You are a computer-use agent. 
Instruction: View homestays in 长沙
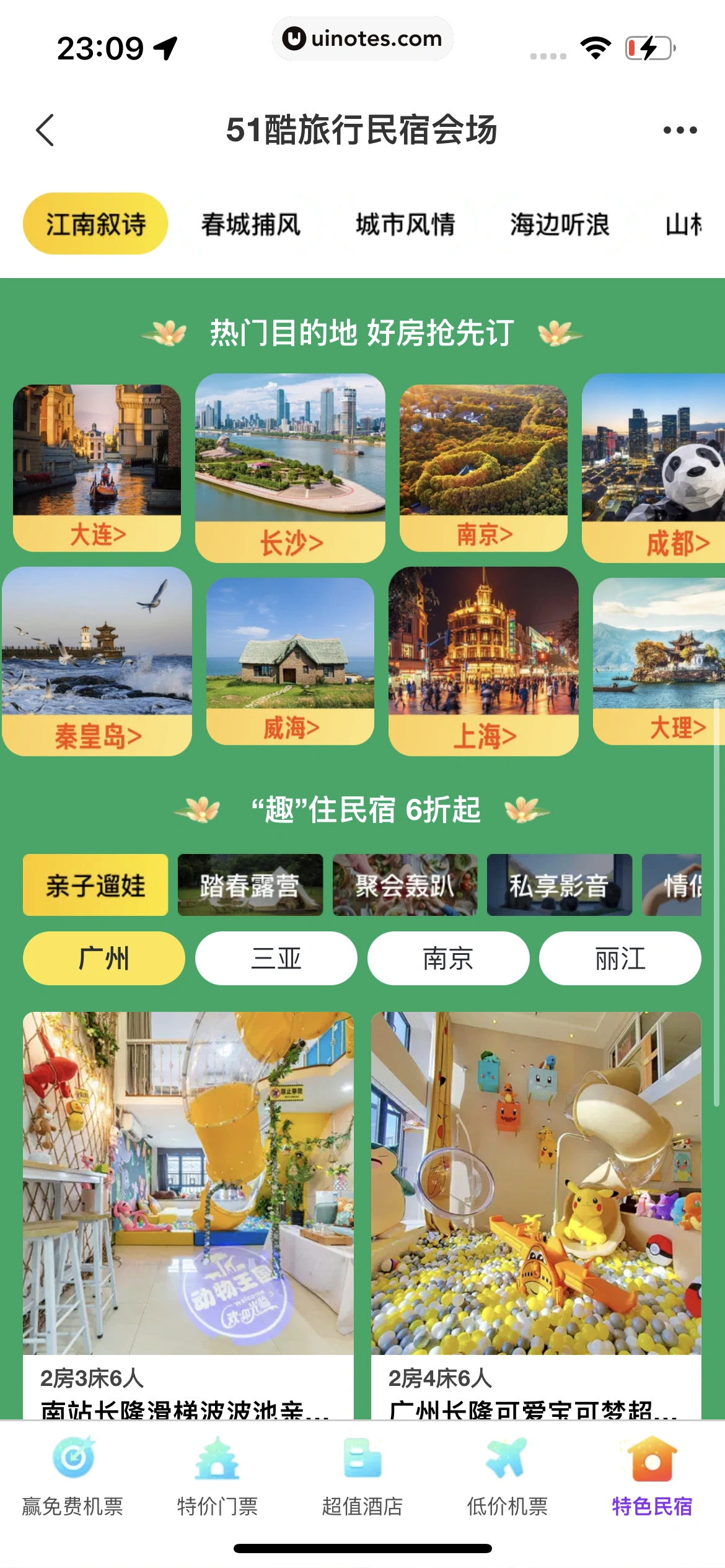[290, 468]
